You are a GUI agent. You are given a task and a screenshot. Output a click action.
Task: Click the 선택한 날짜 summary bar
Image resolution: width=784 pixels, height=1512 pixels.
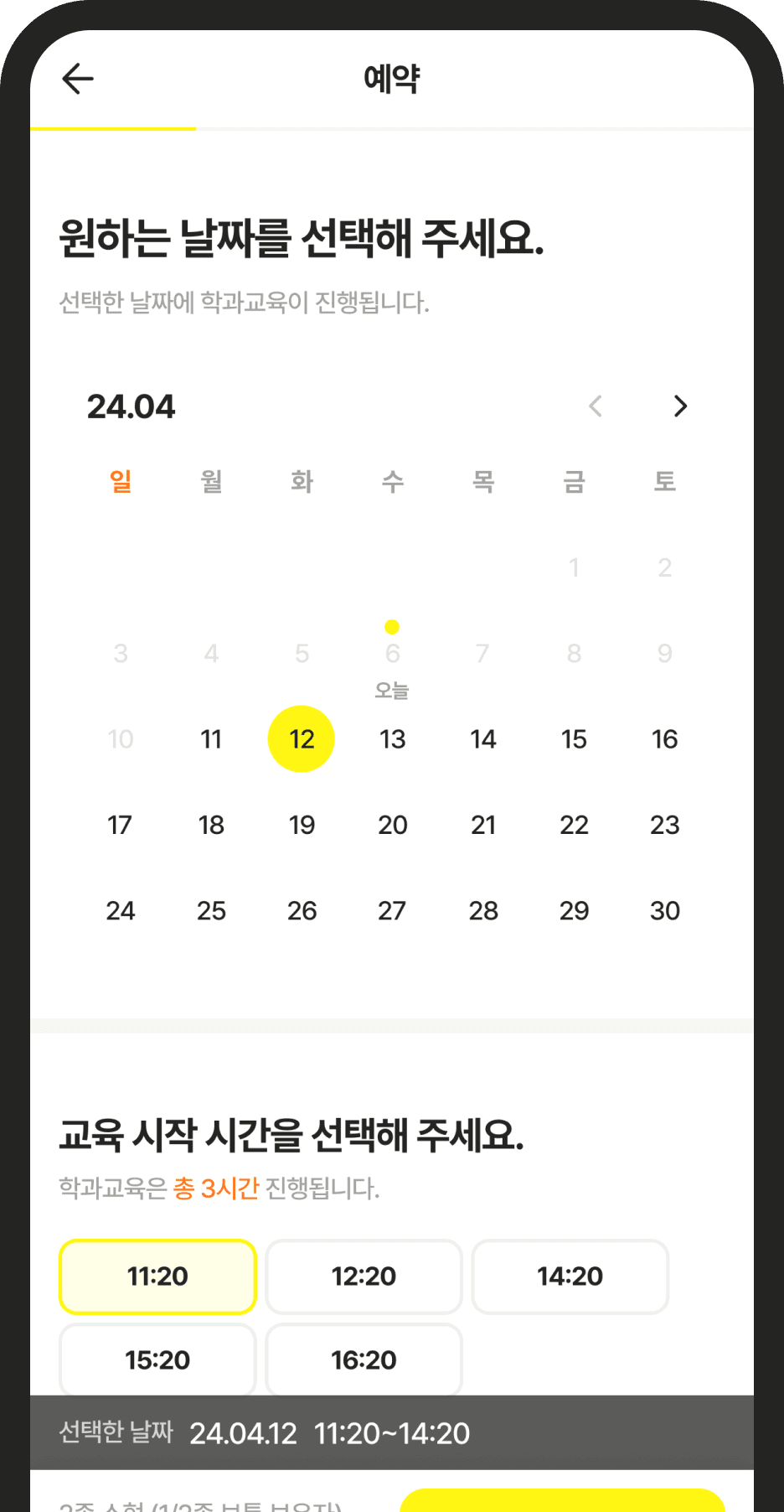(392, 1433)
